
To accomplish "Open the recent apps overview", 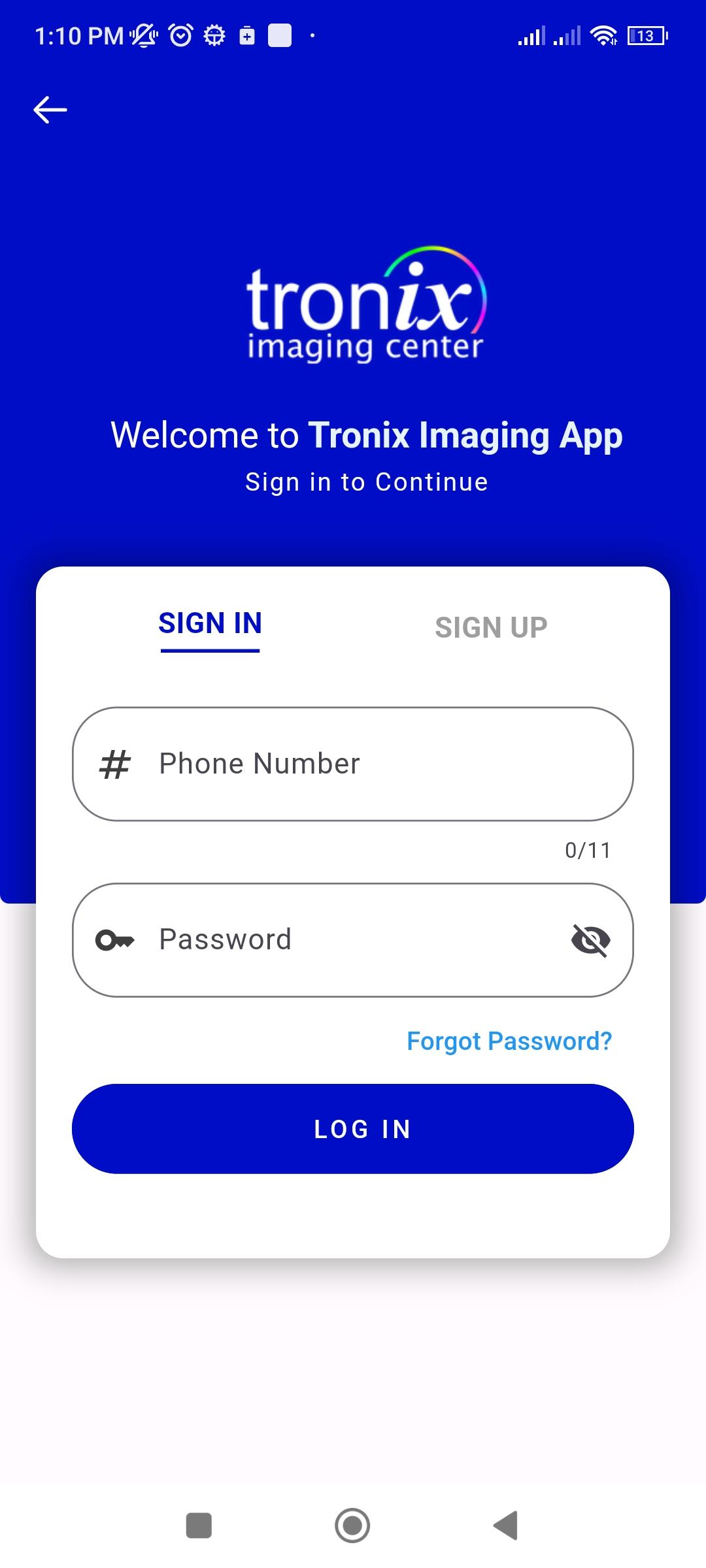I will 199,1526.
